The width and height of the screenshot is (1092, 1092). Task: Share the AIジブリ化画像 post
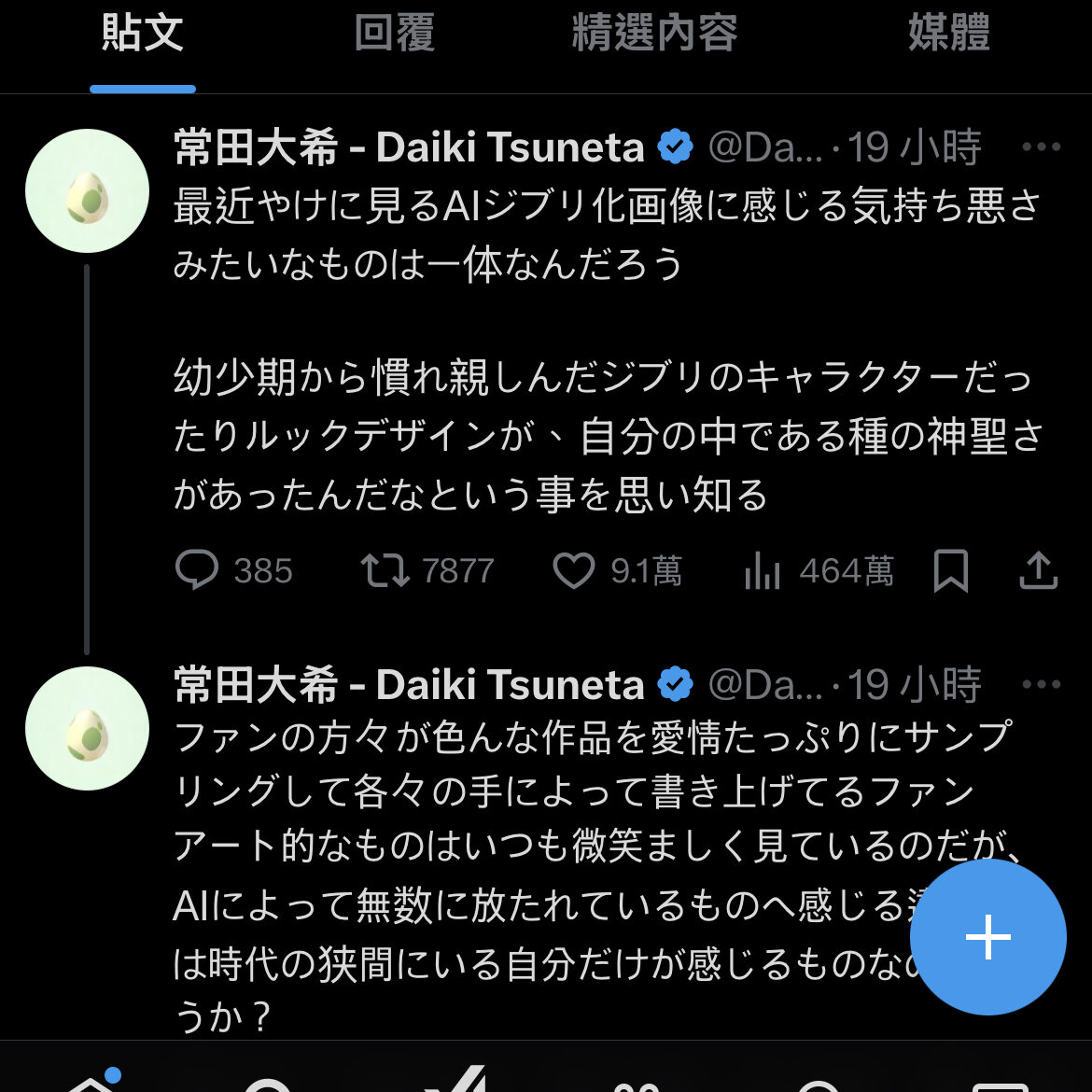1038,570
